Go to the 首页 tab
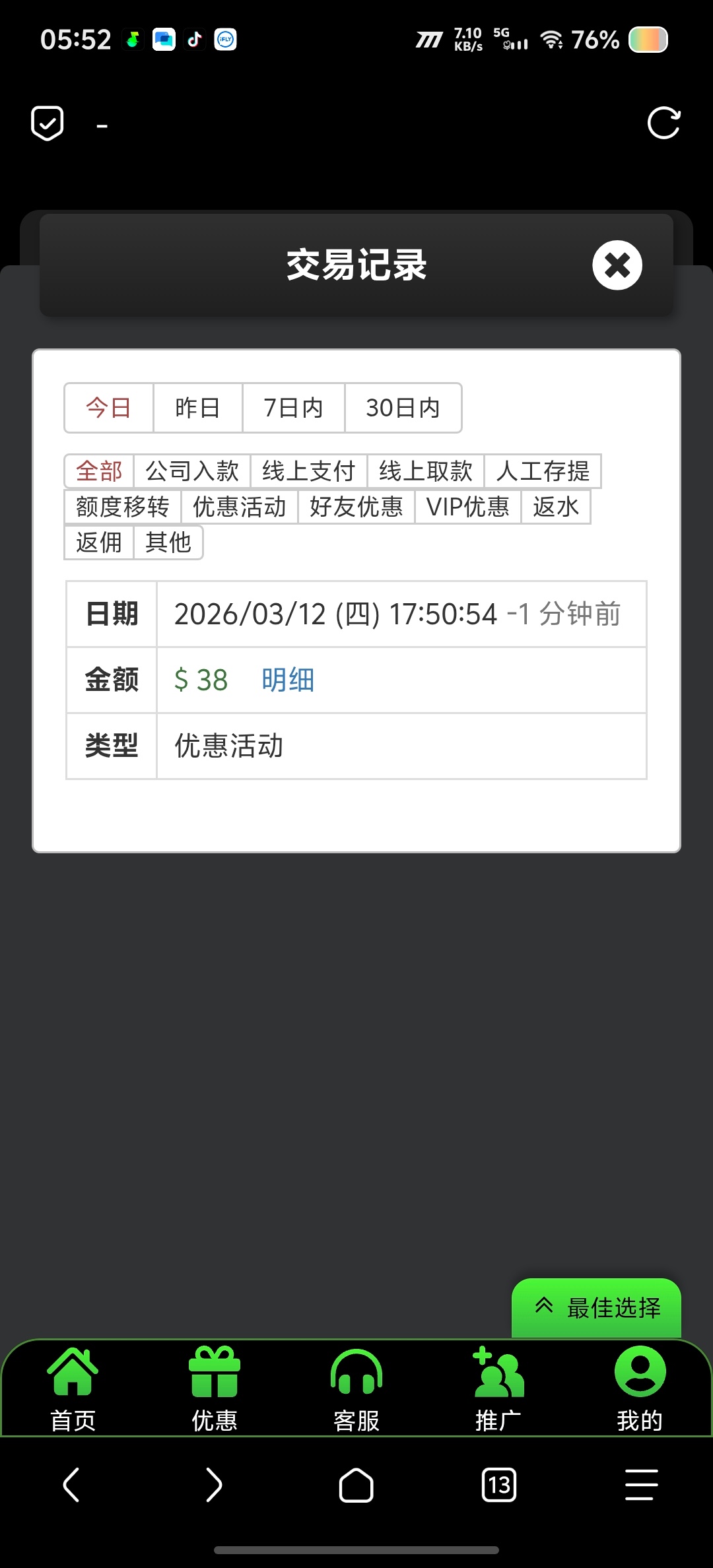This screenshot has height=1568, width=713. [73, 1388]
